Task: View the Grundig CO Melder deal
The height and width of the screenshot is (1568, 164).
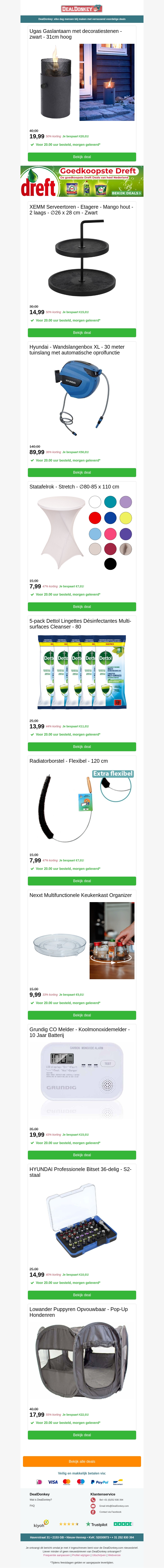Action: 82,1155
